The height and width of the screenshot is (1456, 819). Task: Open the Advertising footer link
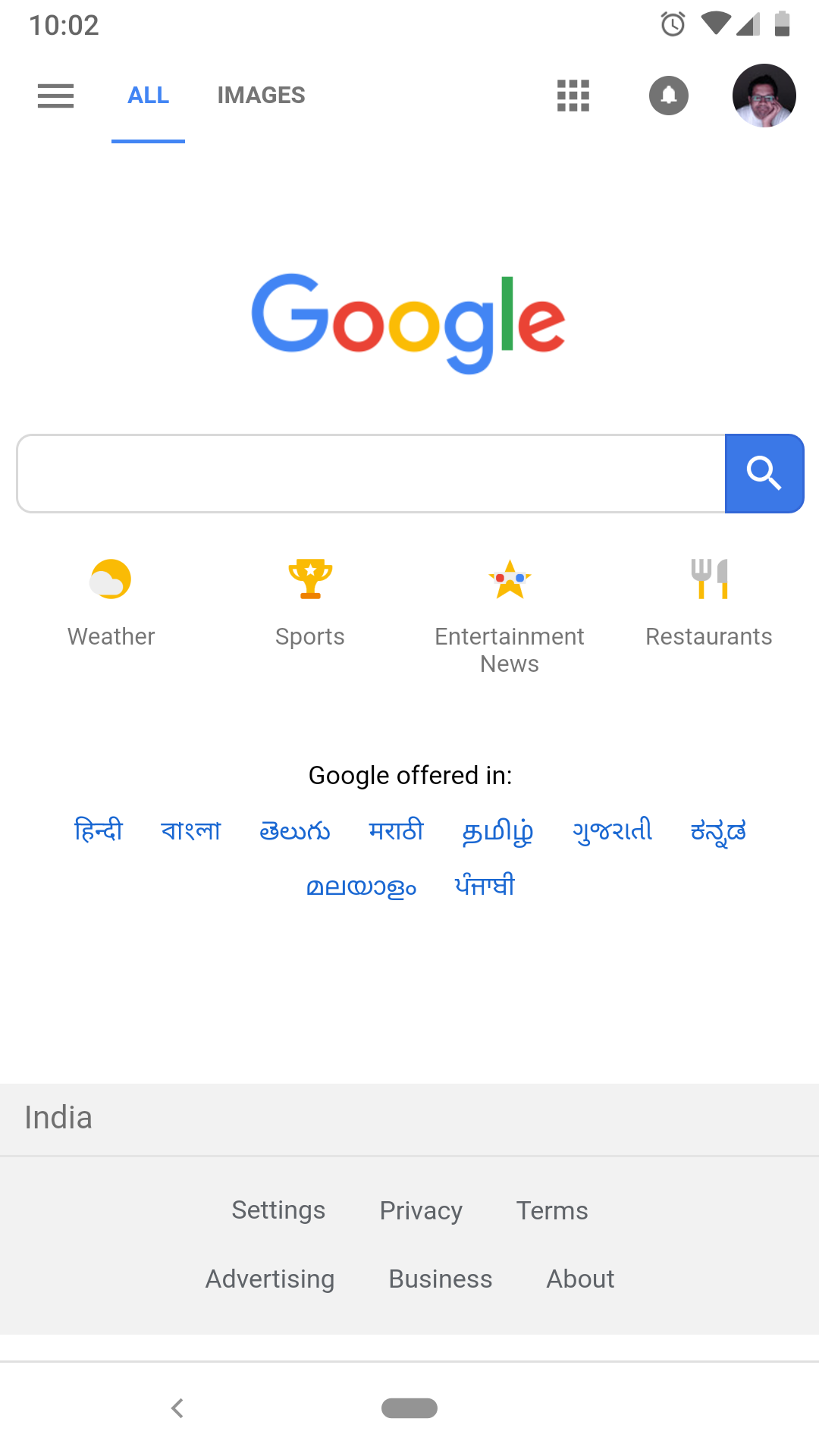pos(270,1279)
